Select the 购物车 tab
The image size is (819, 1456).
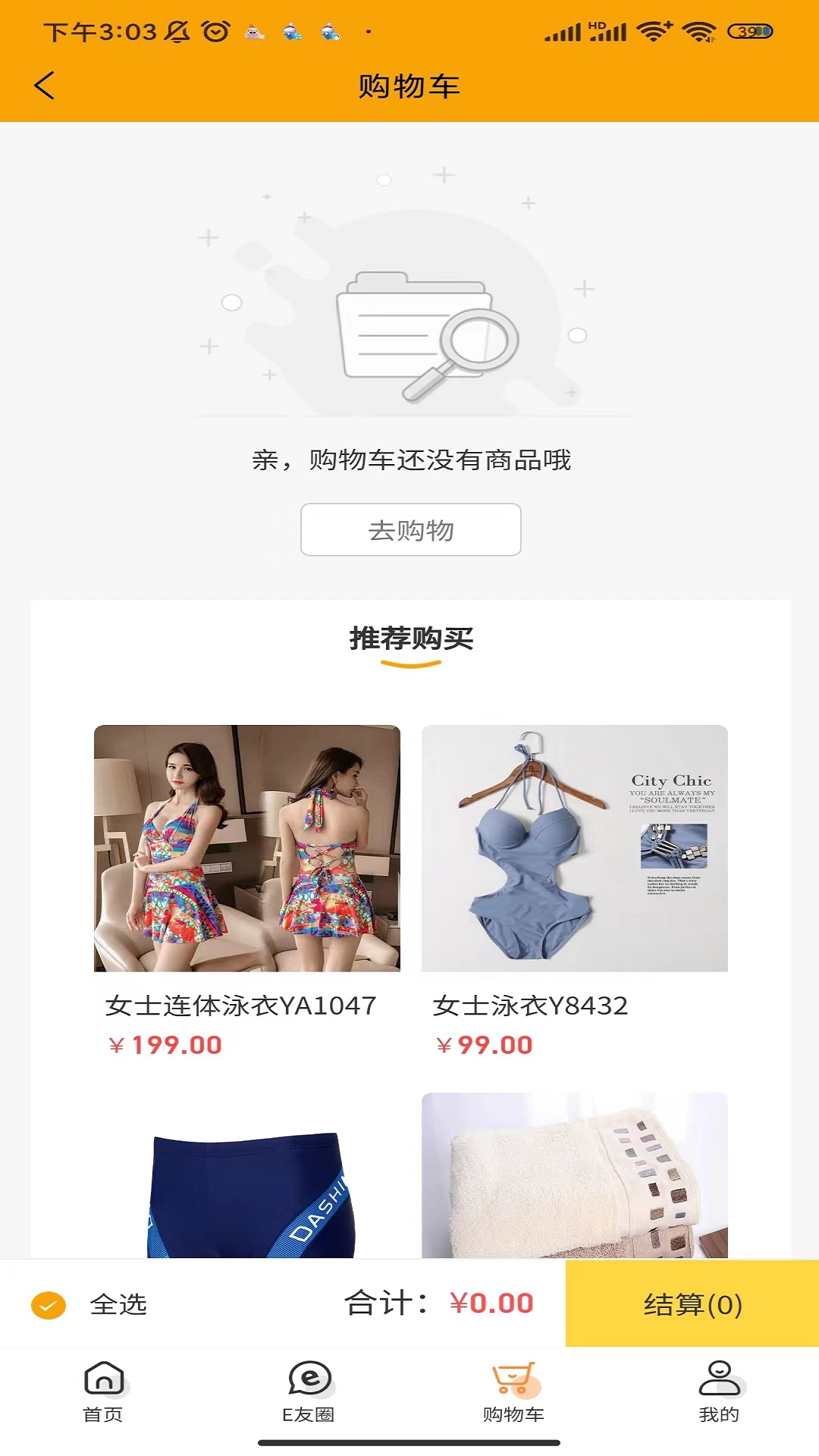[513, 1392]
